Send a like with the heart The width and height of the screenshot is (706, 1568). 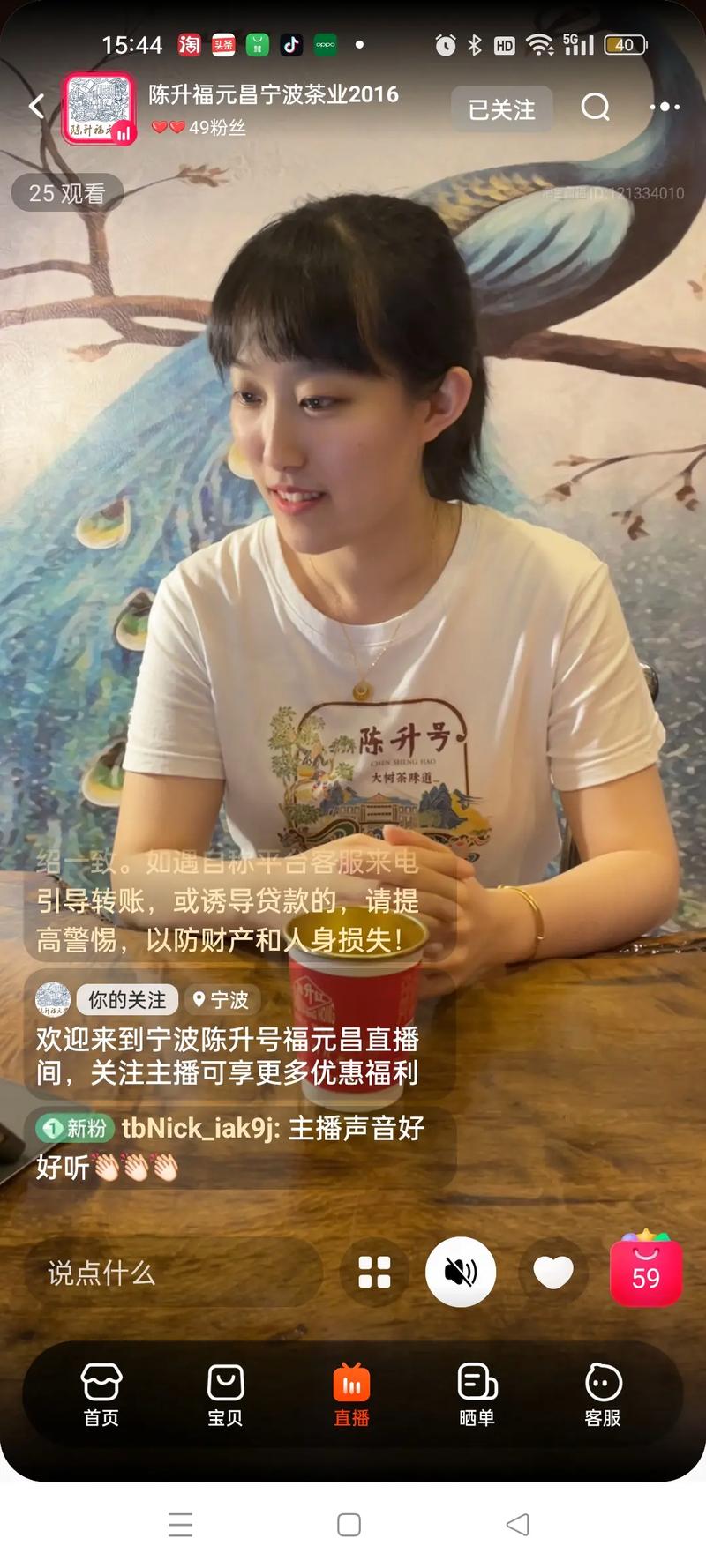coord(553,1272)
